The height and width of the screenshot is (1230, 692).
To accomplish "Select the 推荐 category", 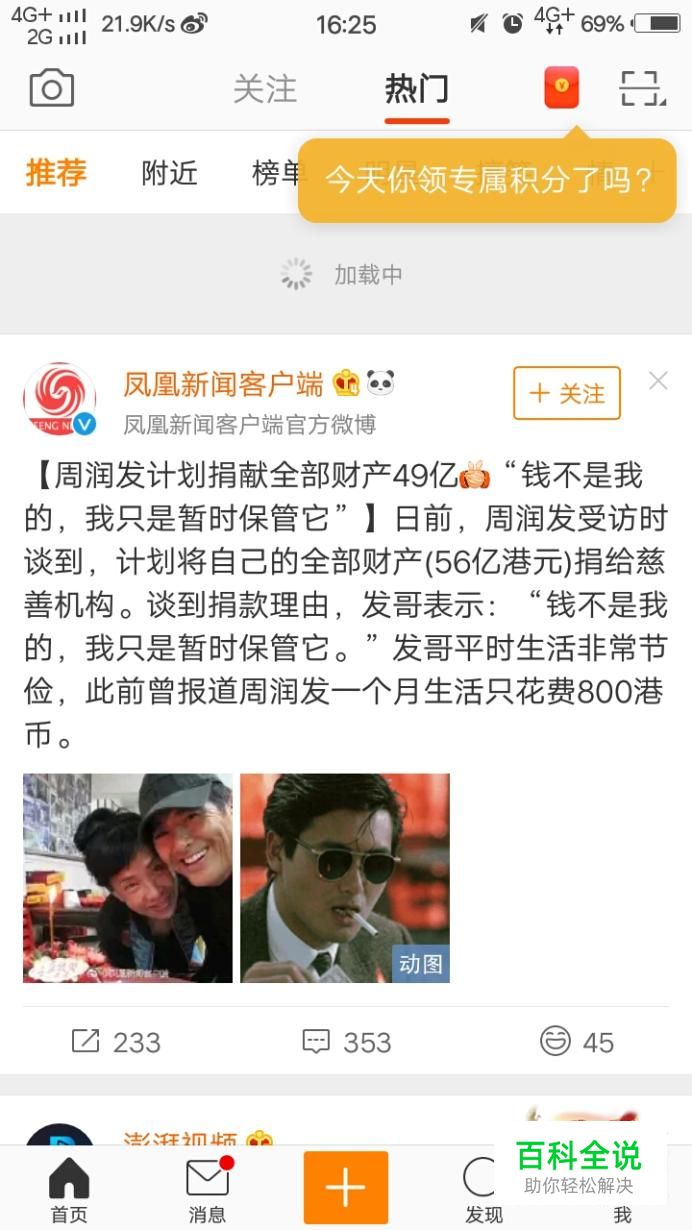I will 56,173.
